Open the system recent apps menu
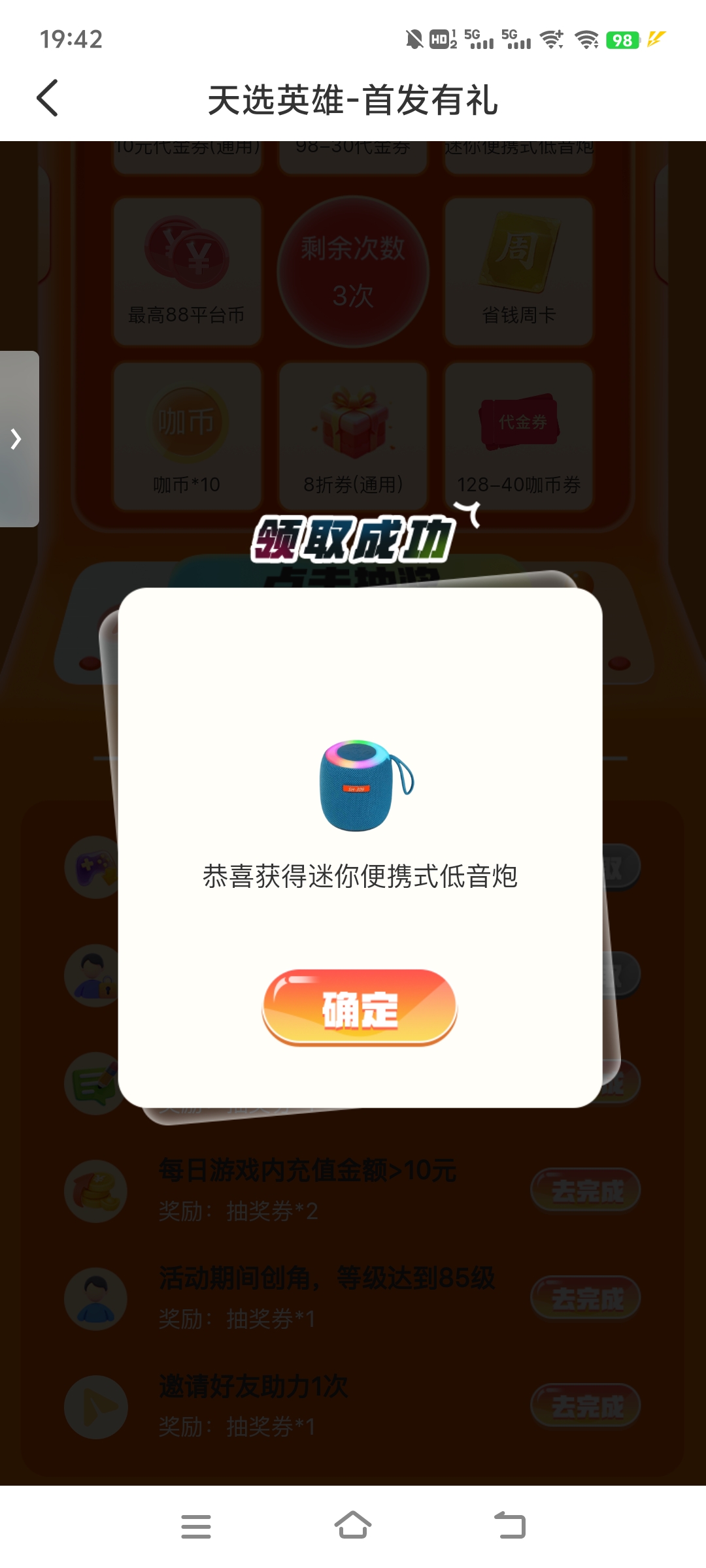This screenshot has height=1568, width=706. tap(195, 1526)
